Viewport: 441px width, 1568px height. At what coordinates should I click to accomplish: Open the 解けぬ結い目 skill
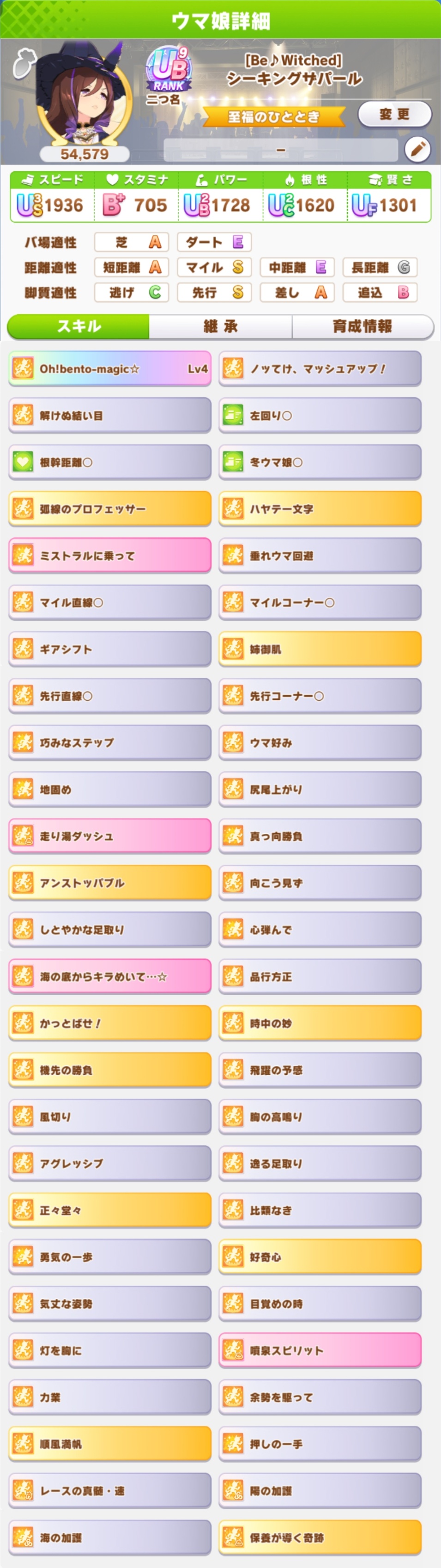tap(110, 416)
